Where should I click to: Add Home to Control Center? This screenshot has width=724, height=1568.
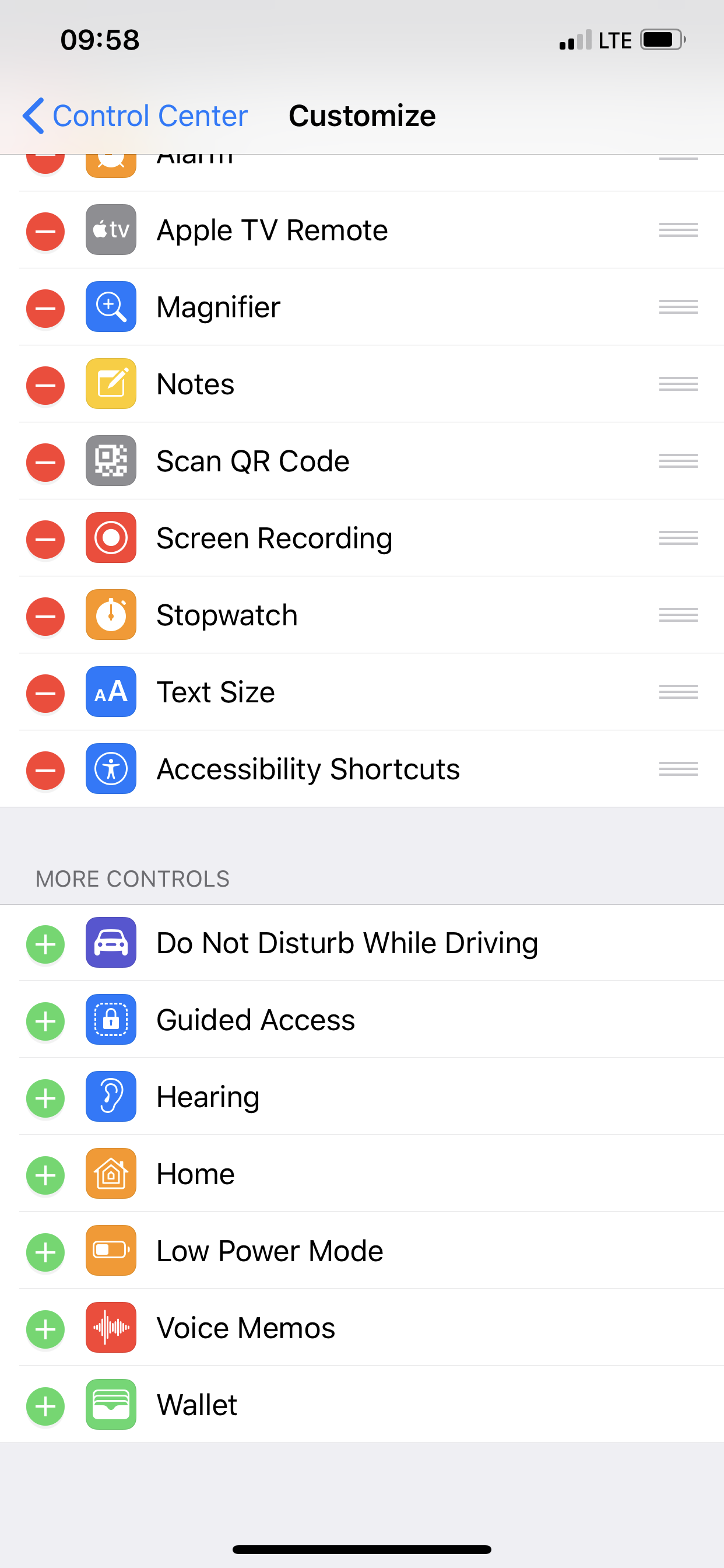45,1175
